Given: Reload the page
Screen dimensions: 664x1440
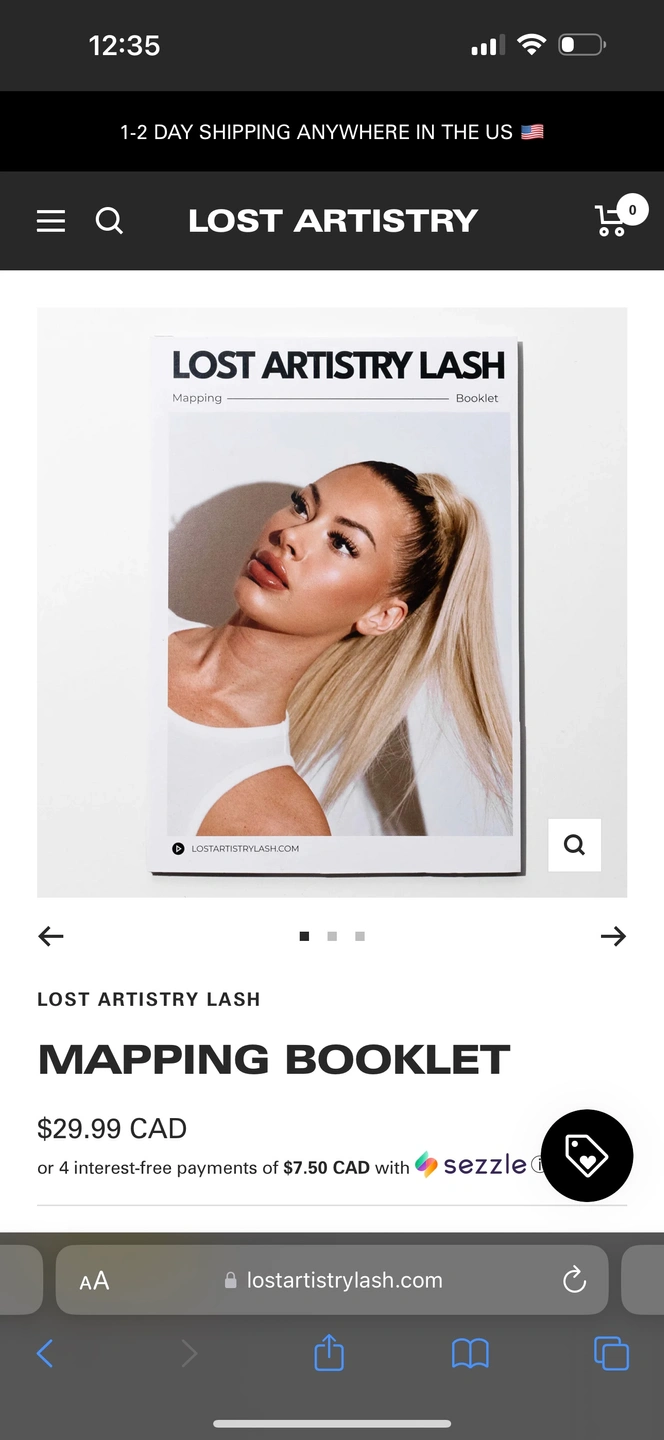Looking at the screenshot, I should (x=574, y=1280).
